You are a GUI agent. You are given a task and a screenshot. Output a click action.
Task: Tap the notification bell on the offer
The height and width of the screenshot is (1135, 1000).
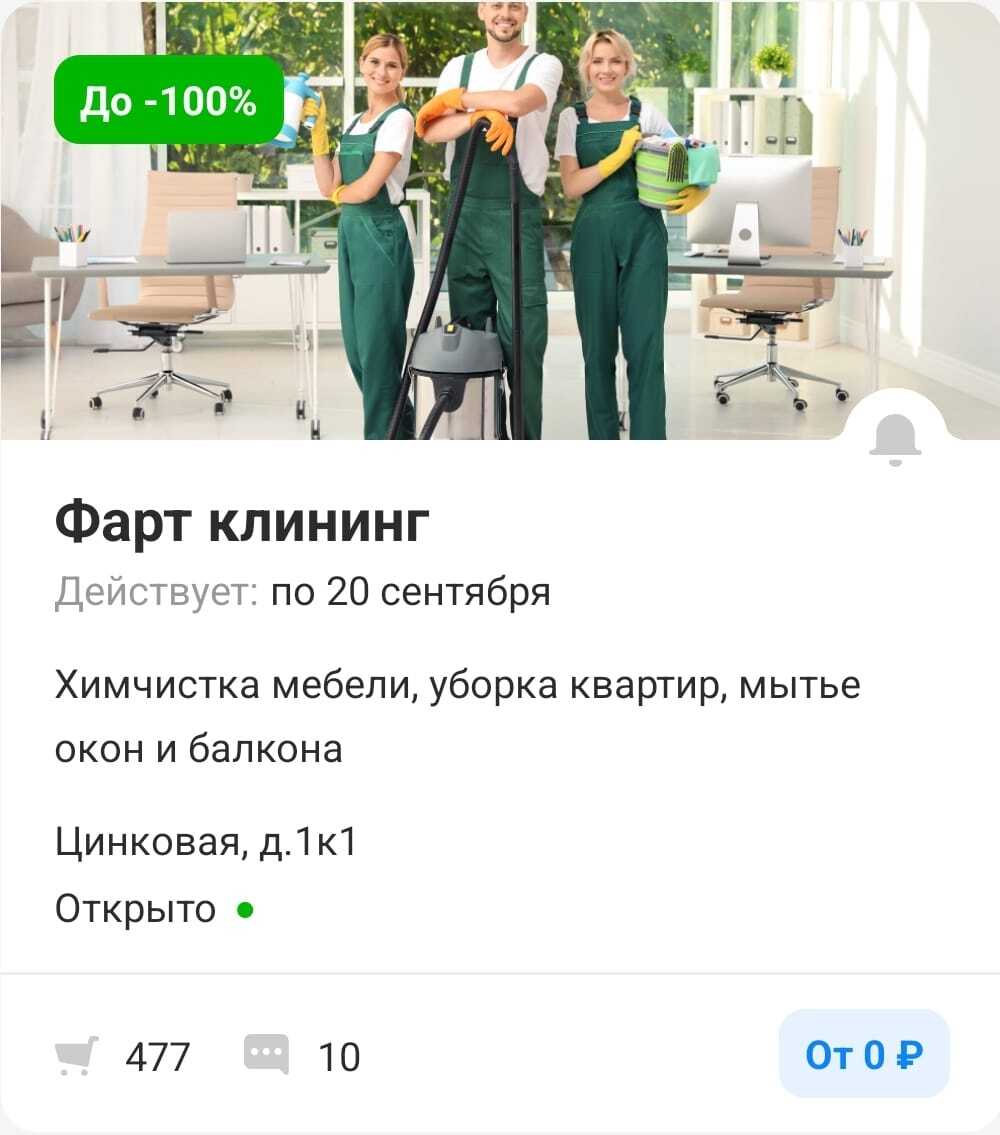pos(894,439)
